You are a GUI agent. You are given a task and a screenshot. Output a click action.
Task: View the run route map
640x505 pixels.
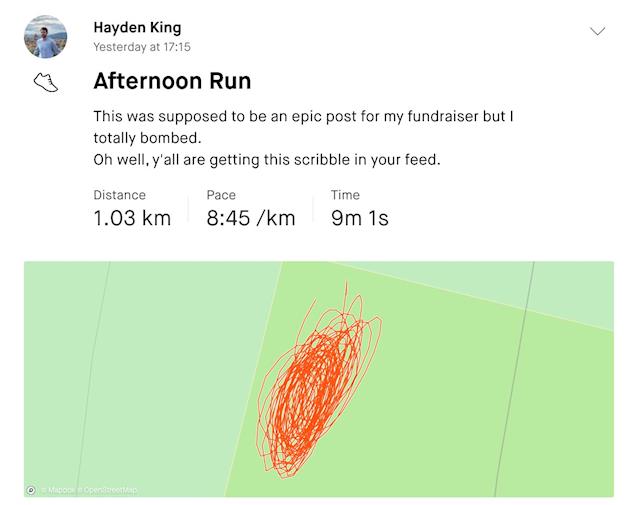pos(318,379)
